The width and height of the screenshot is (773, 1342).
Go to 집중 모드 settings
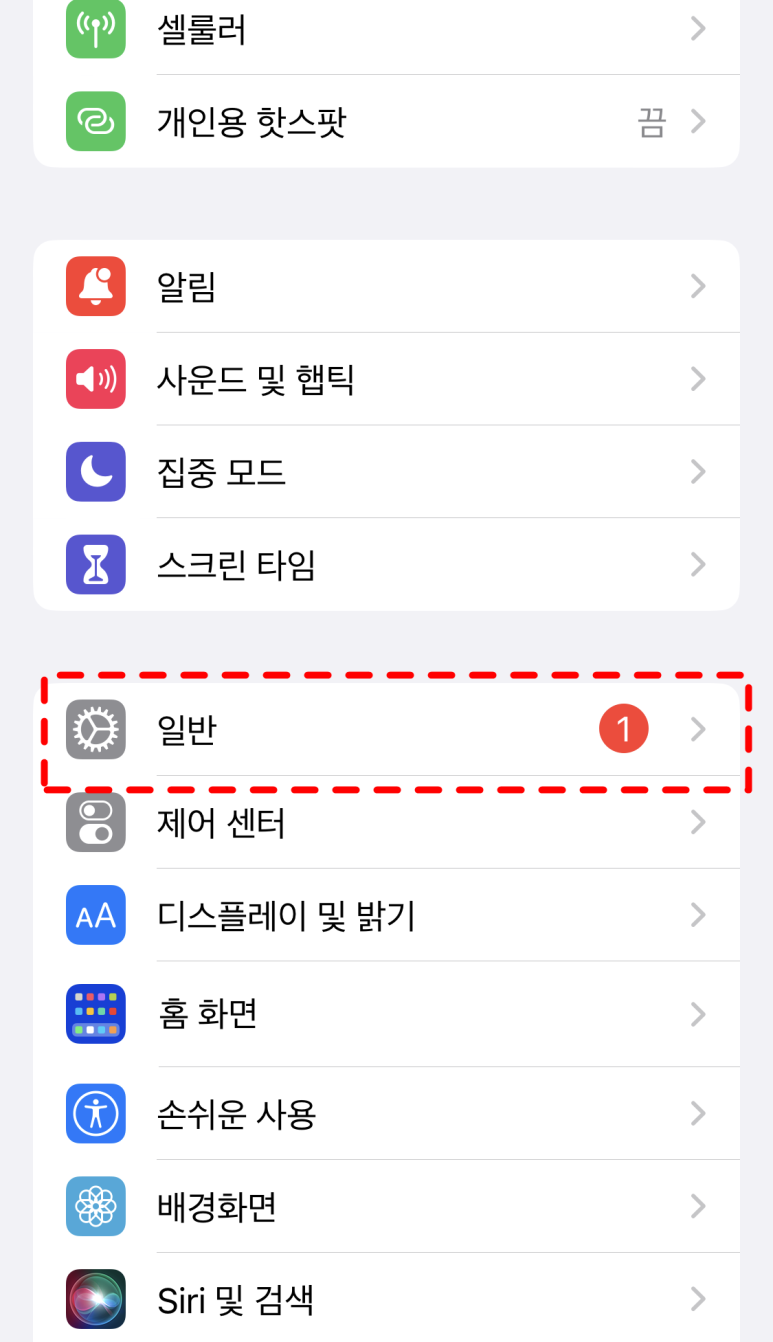pyautogui.click(x=386, y=472)
